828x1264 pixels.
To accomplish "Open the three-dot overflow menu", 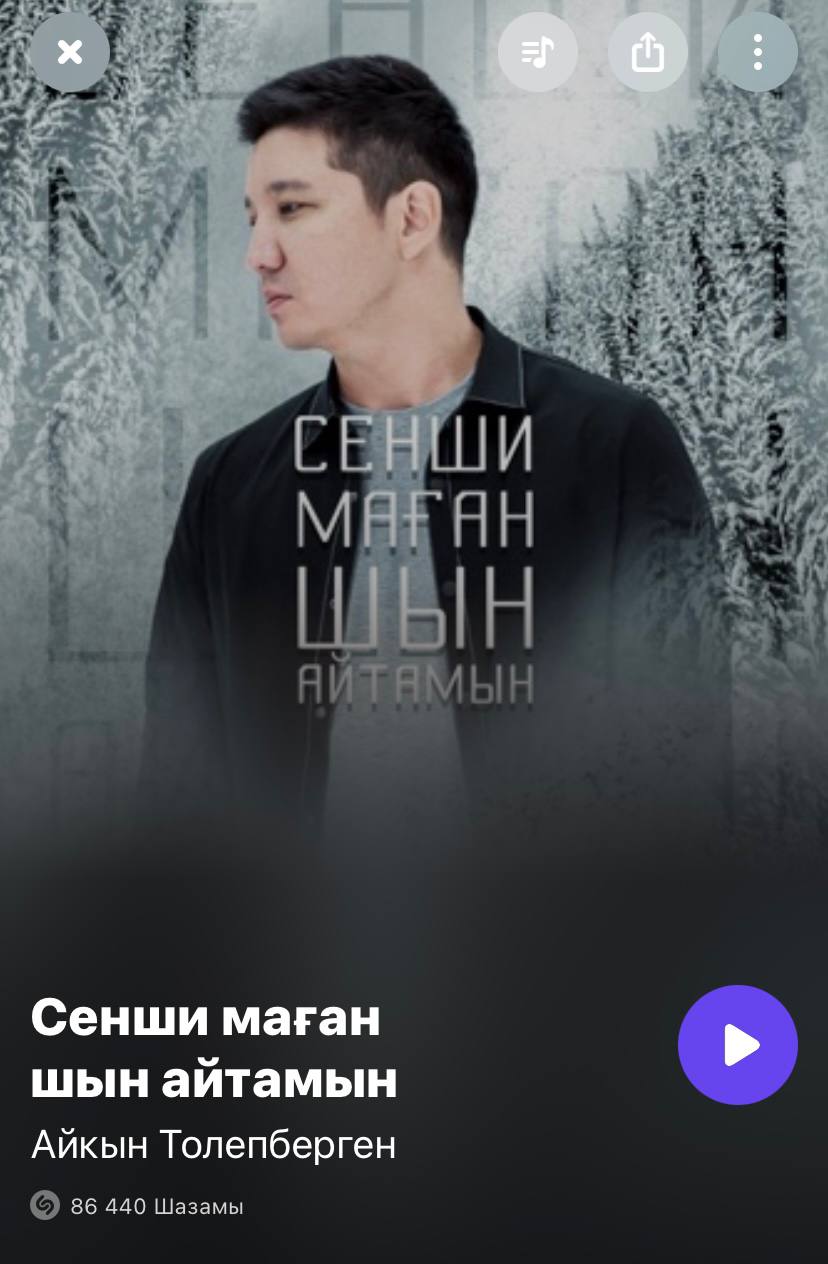I will (758, 52).
